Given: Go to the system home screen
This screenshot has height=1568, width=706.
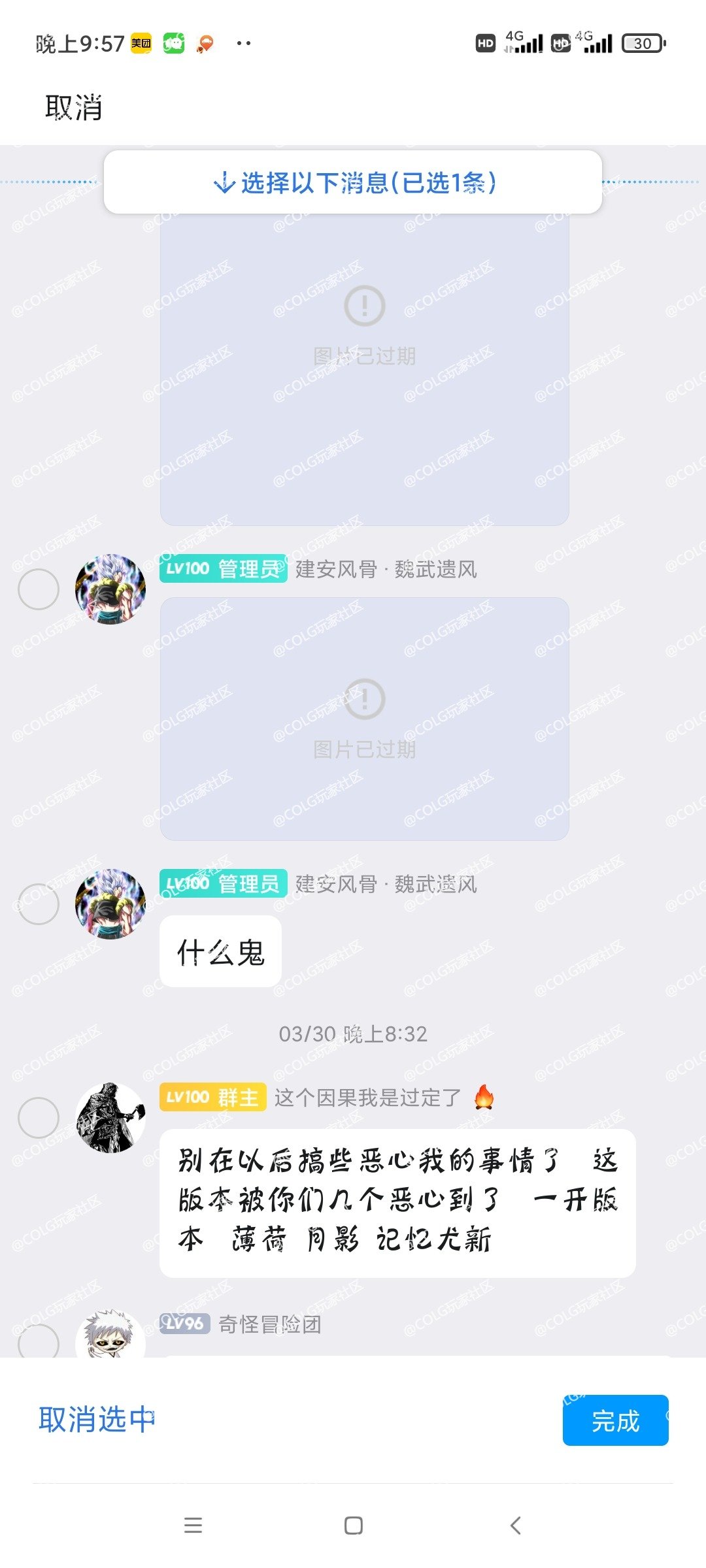Looking at the screenshot, I should pos(353,1526).
